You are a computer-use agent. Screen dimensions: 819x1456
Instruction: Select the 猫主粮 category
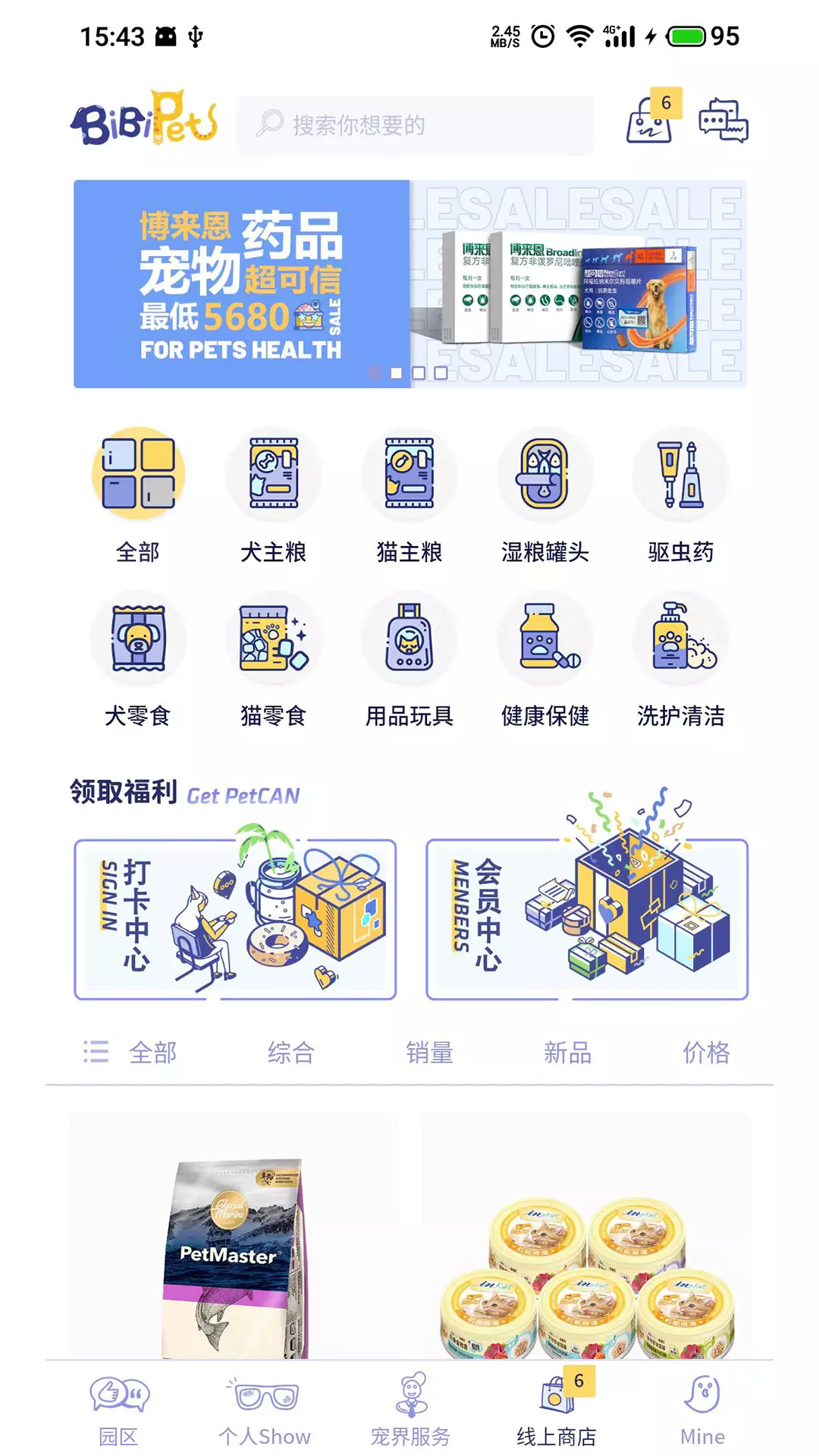pos(409,497)
